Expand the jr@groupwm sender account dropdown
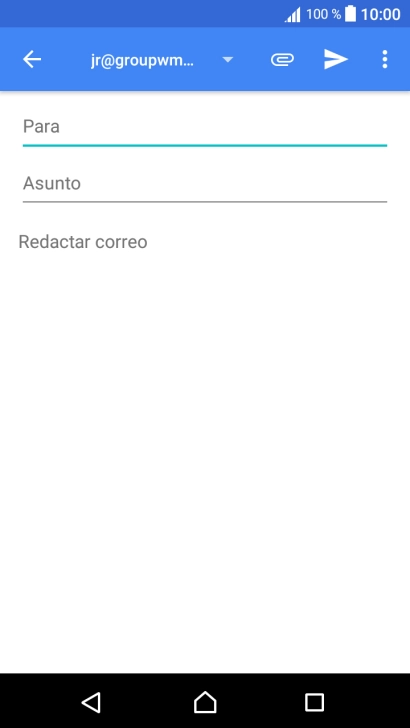This screenshot has height=728, width=410. [x=228, y=60]
